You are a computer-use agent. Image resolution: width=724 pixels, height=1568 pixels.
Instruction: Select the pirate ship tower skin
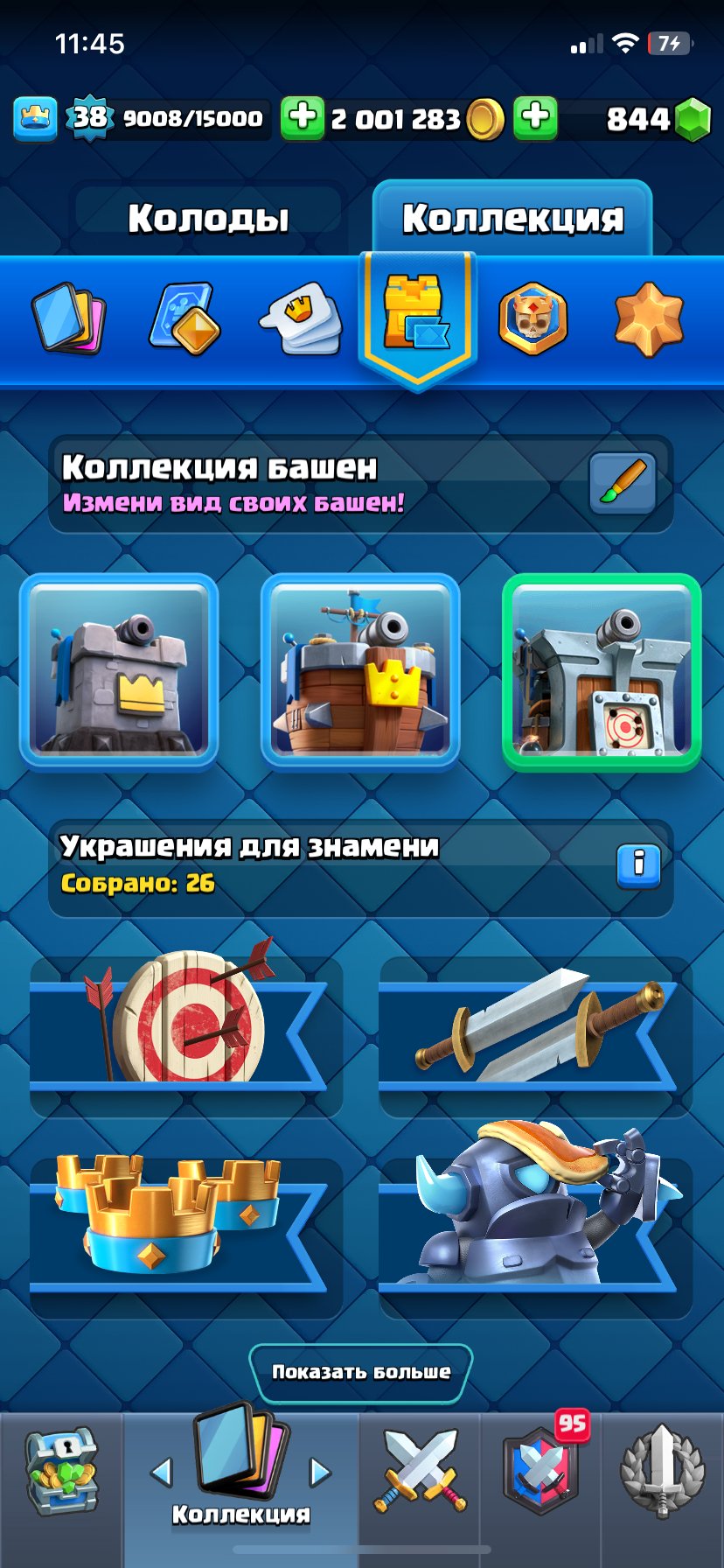point(360,672)
